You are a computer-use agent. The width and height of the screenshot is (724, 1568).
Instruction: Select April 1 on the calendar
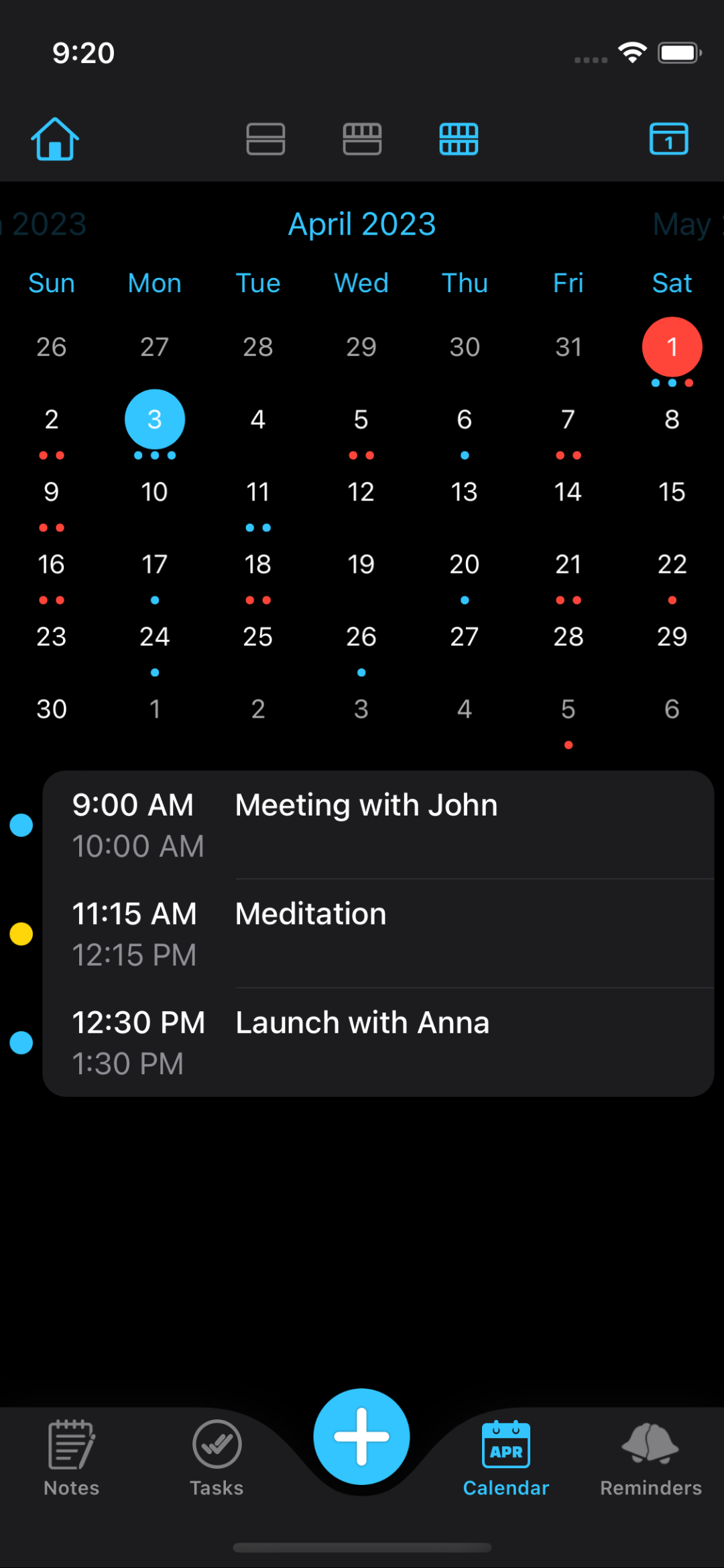coord(672,347)
